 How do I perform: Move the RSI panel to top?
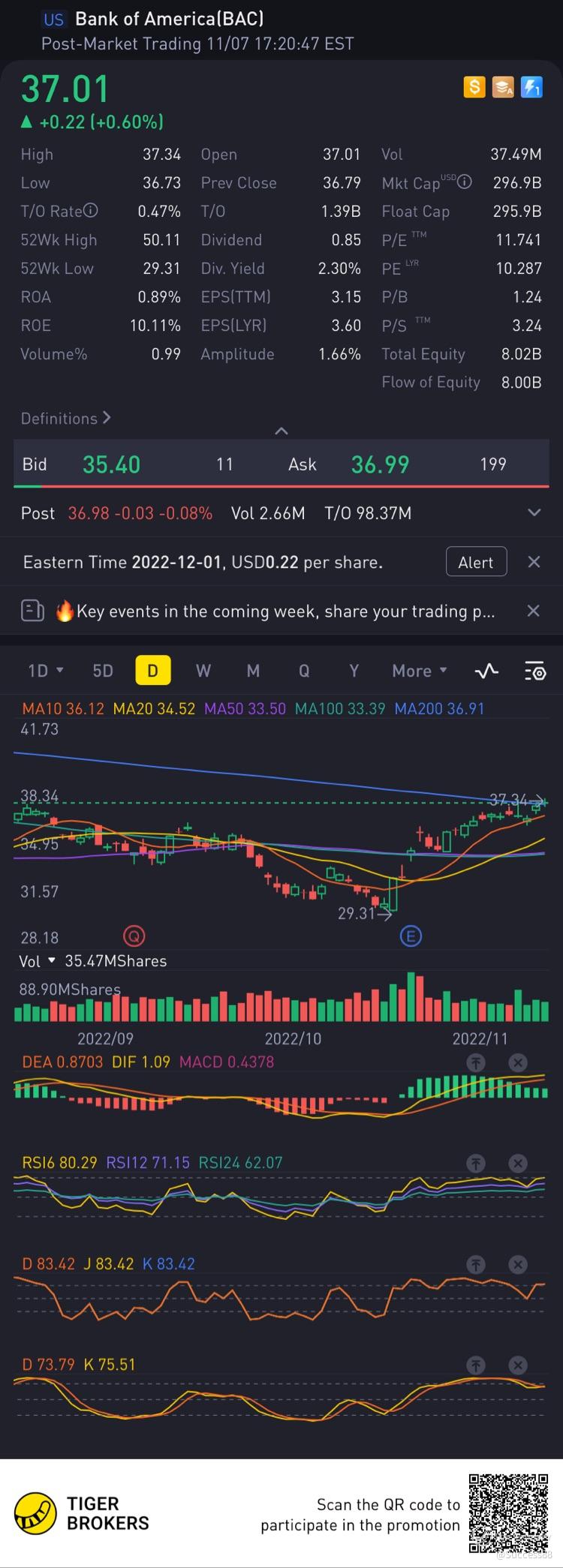point(476,1164)
